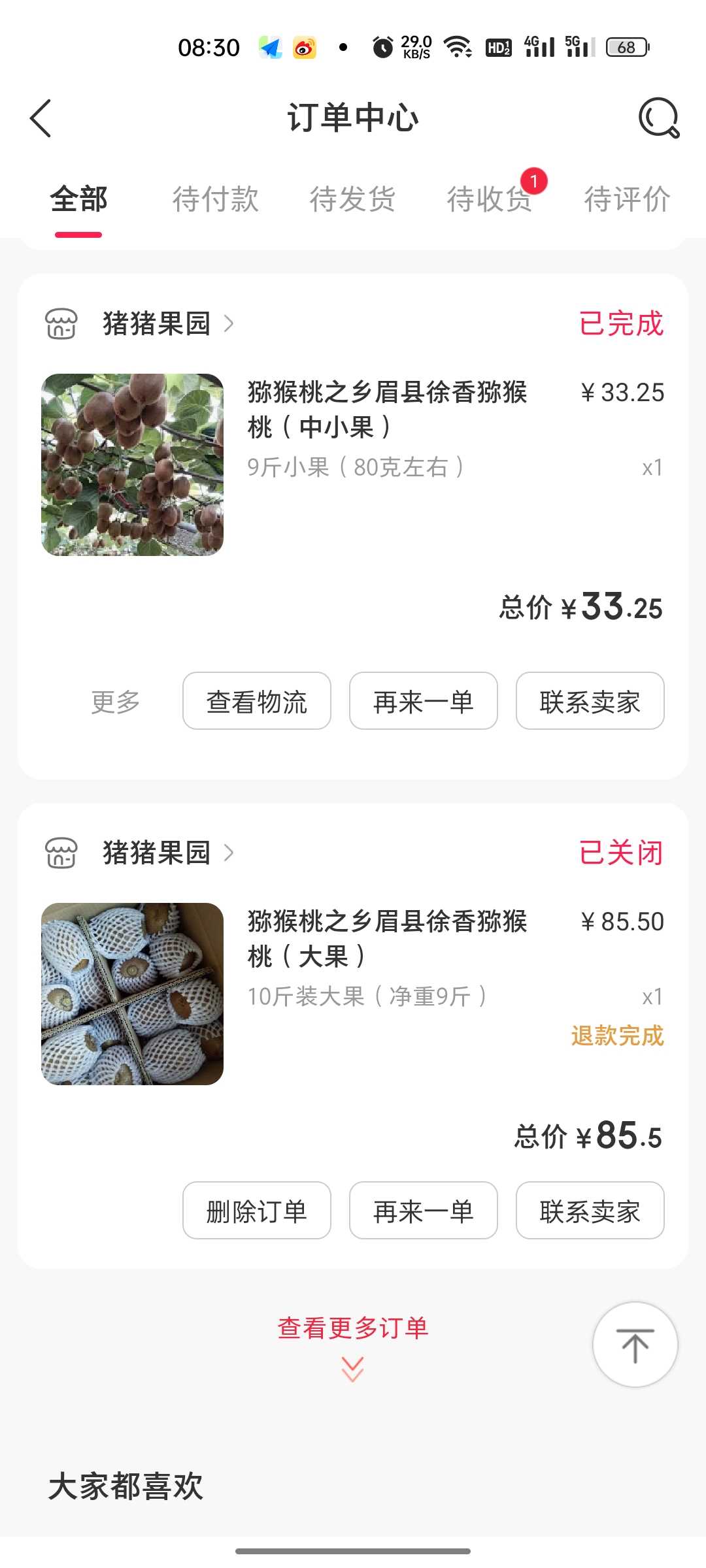Screen dimensions: 706x1568
Task: Tap the back-to-top arrow button
Action: (x=635, y=1345)
